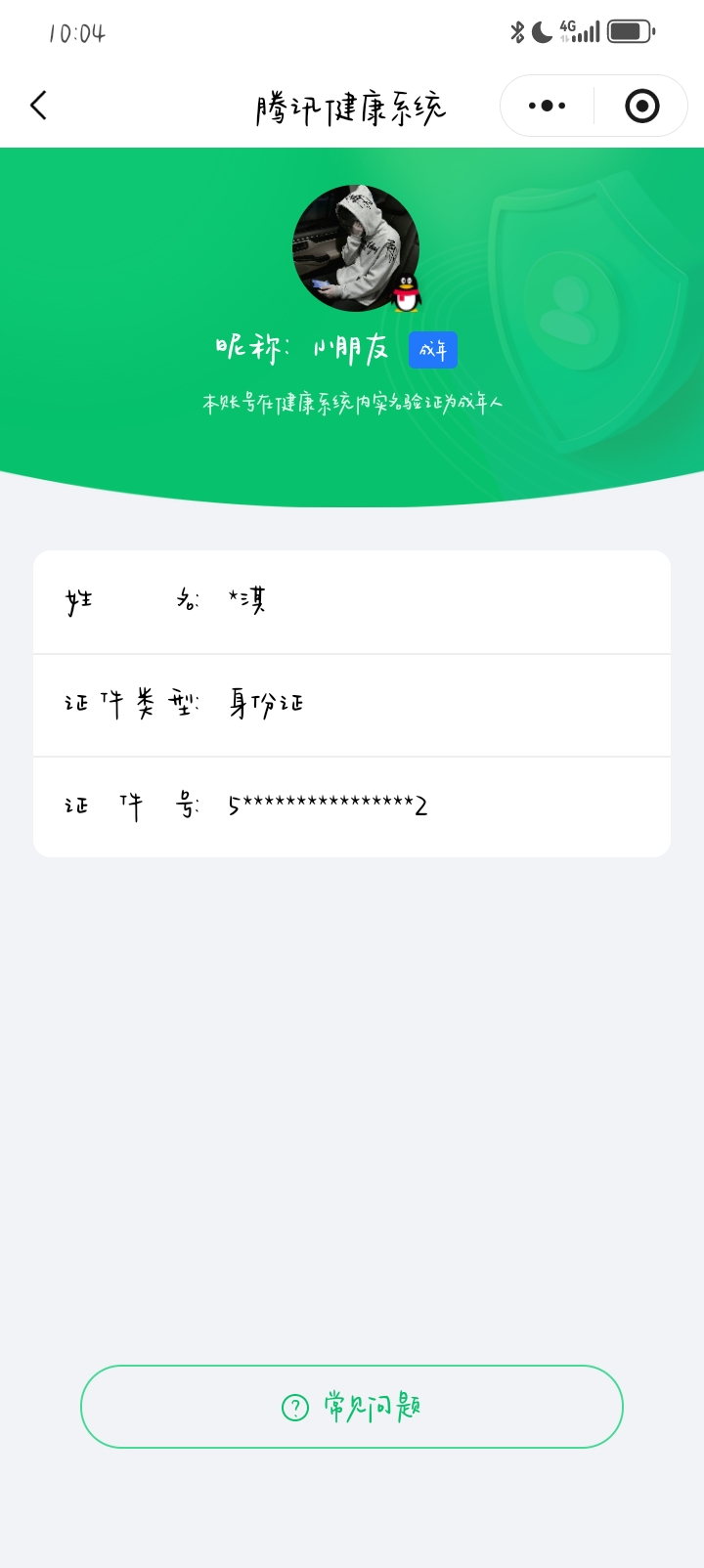Viewport: 704px width, 1568px height.
Task: Tap the name row showing *淇
Action: [x=352, y=600]
